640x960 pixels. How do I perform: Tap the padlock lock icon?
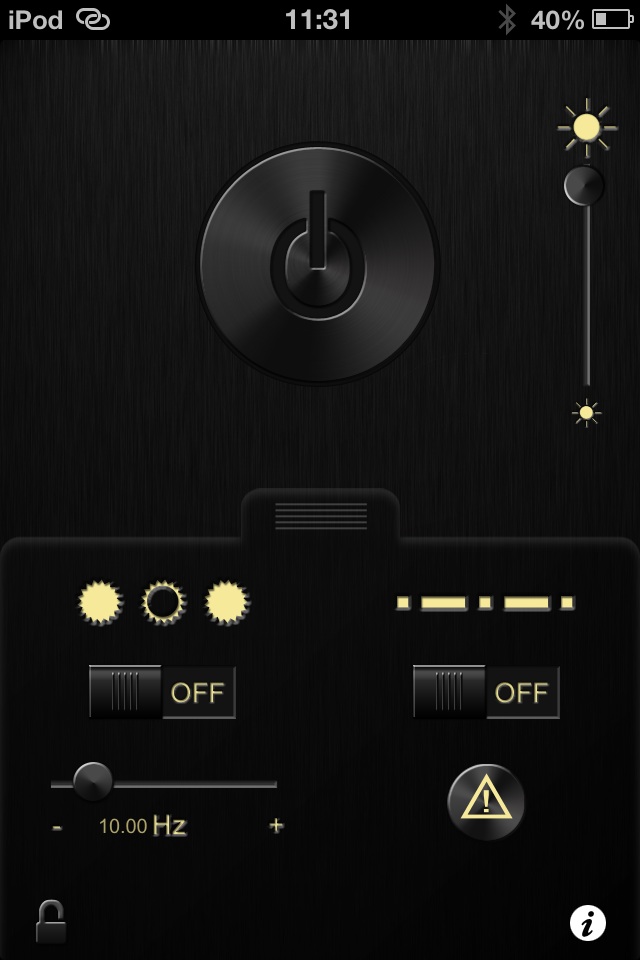click(x=51, y=921)
